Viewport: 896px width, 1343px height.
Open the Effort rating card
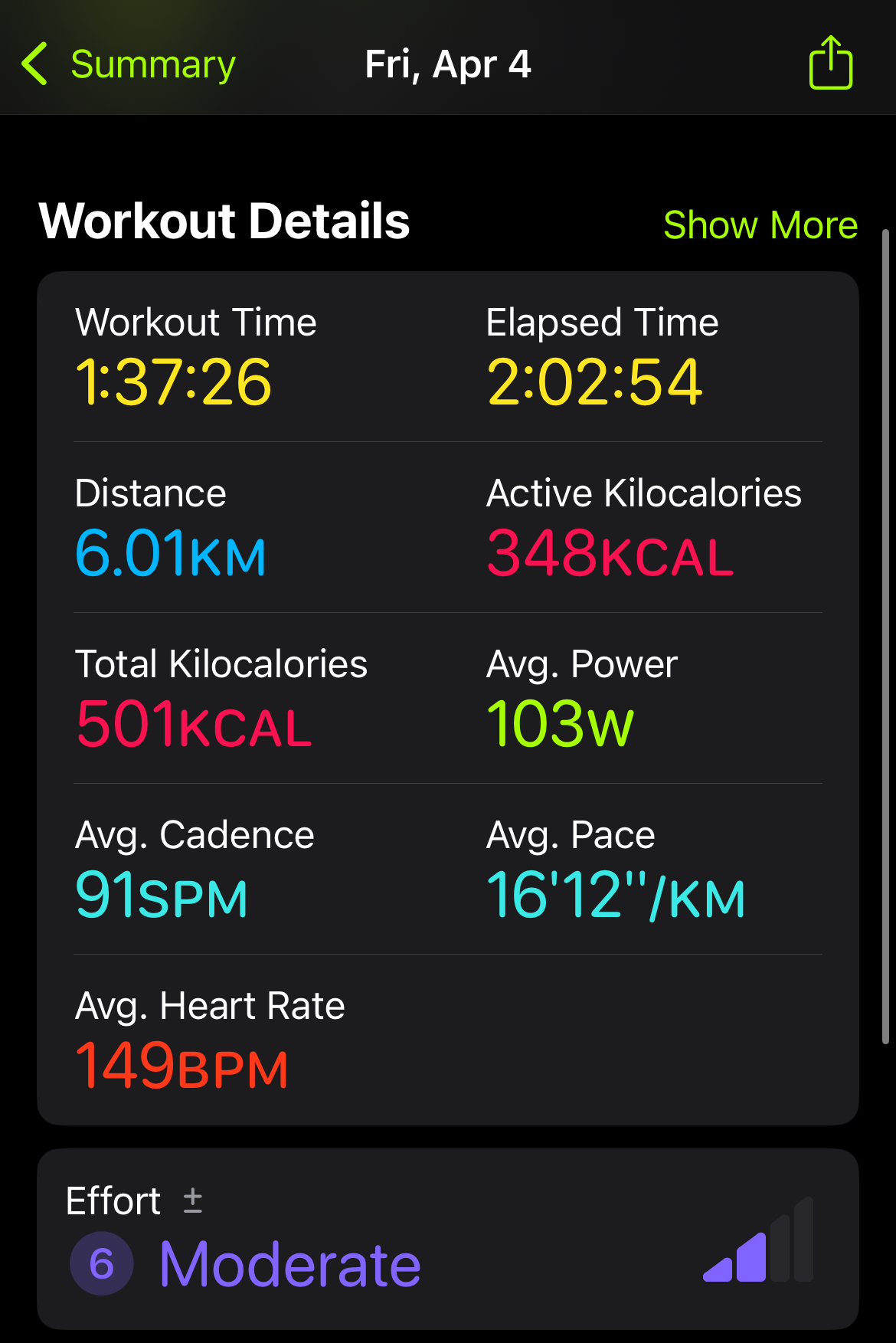448,1239
